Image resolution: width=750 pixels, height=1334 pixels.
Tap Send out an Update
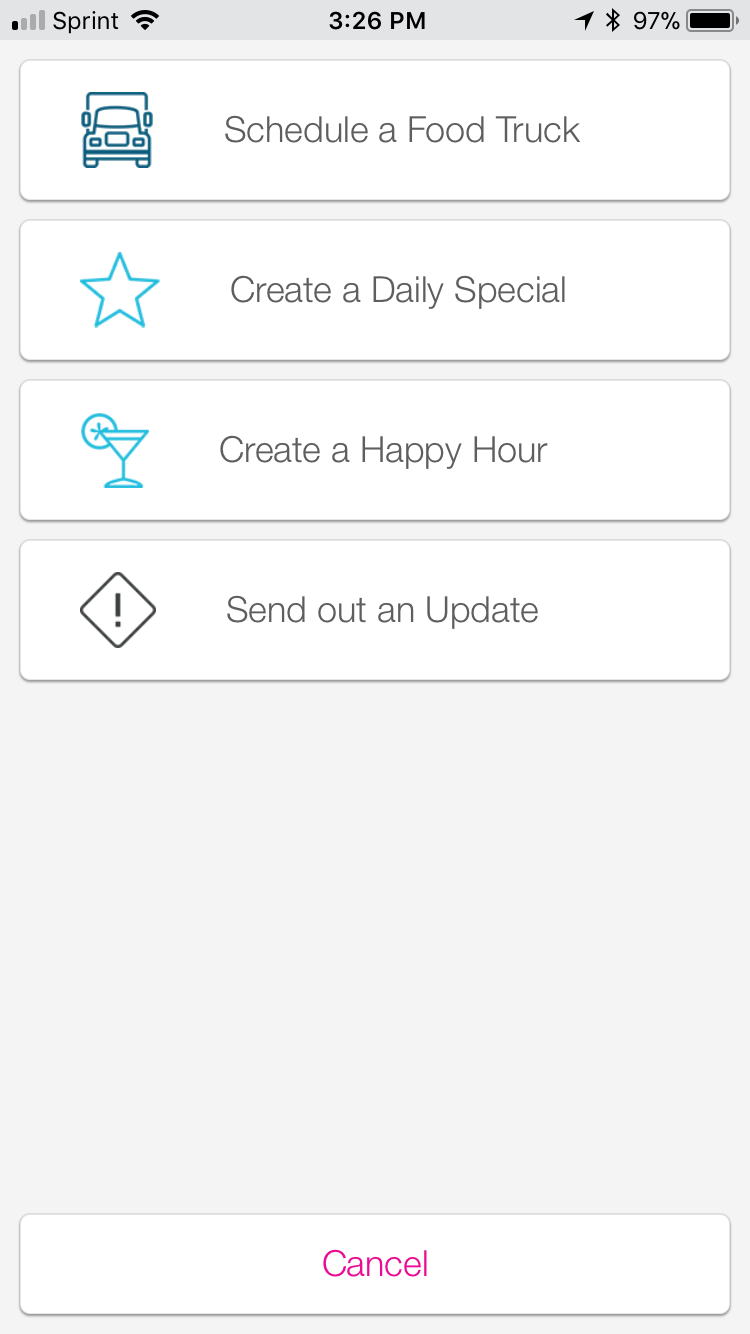(375, 610)
